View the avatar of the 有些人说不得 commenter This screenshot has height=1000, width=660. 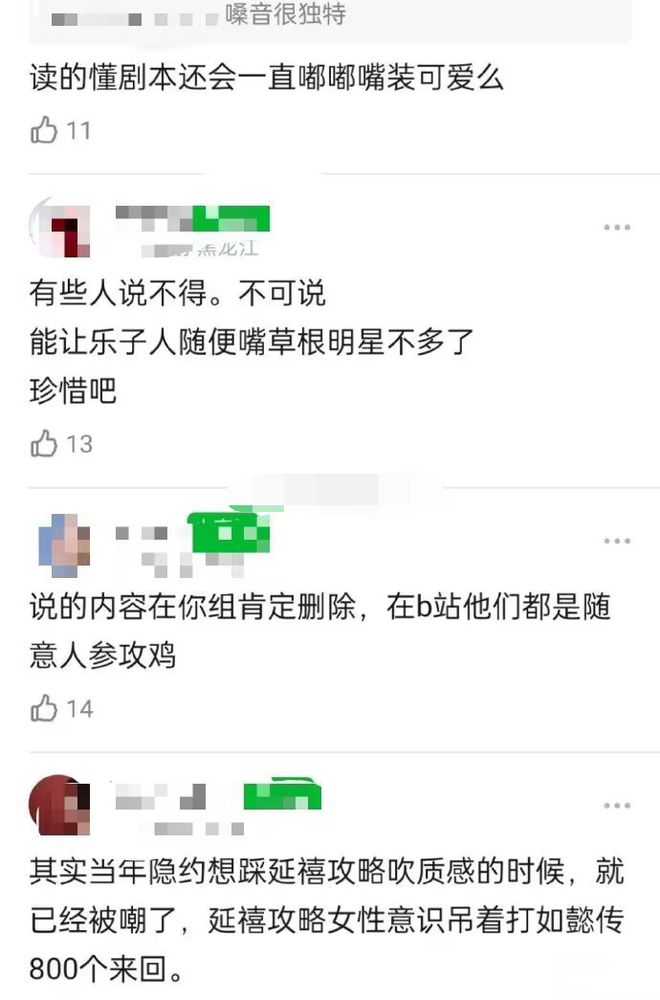pyautogui.click(x=60, y=229)
